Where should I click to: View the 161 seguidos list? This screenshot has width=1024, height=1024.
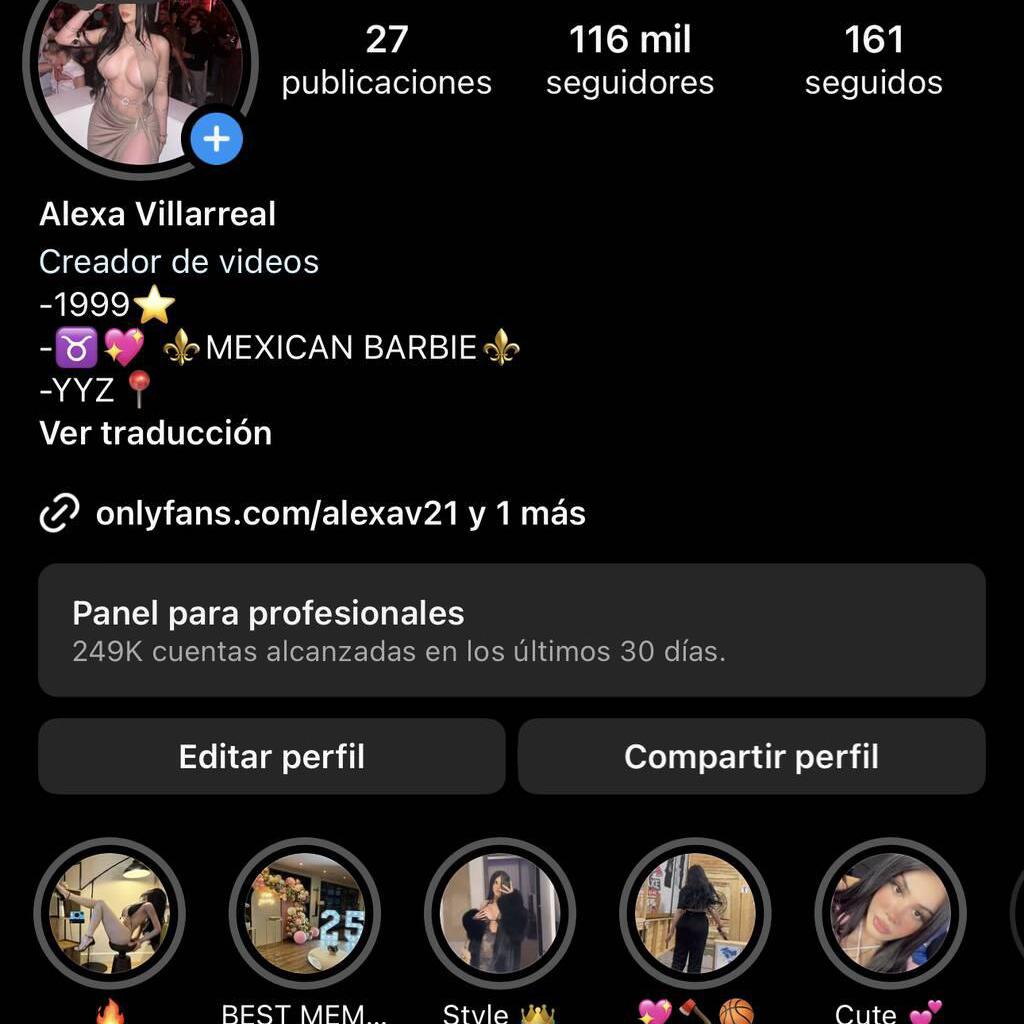[873, 60]
